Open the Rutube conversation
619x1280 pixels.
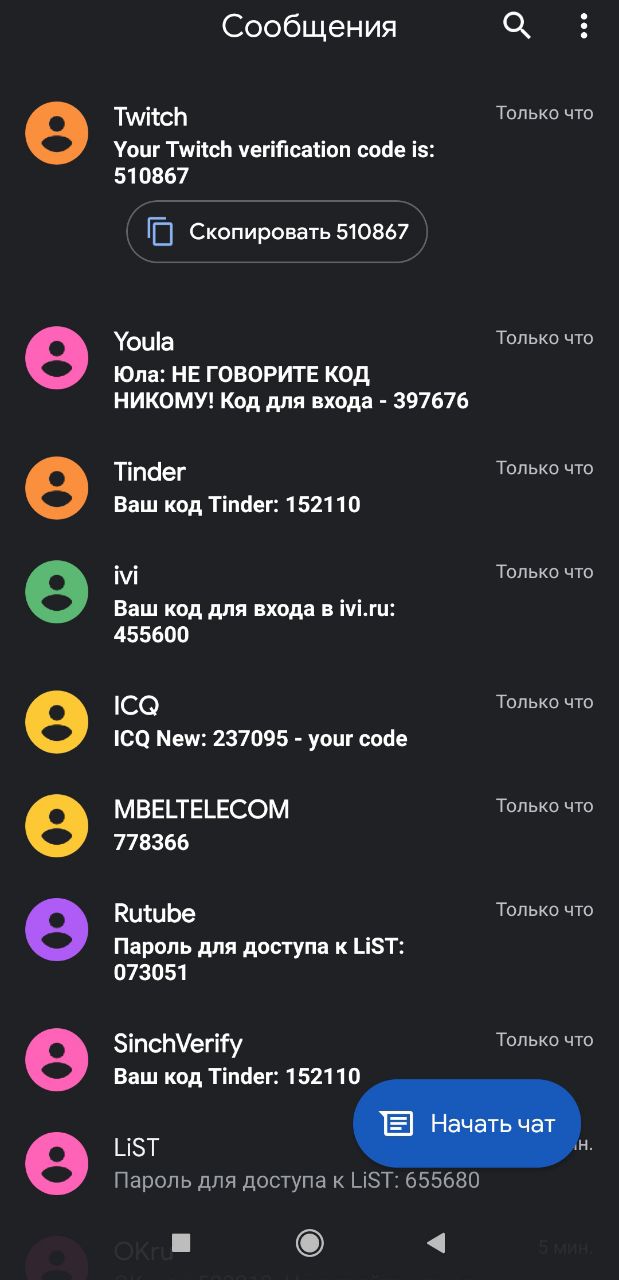[x=309, y=942]
